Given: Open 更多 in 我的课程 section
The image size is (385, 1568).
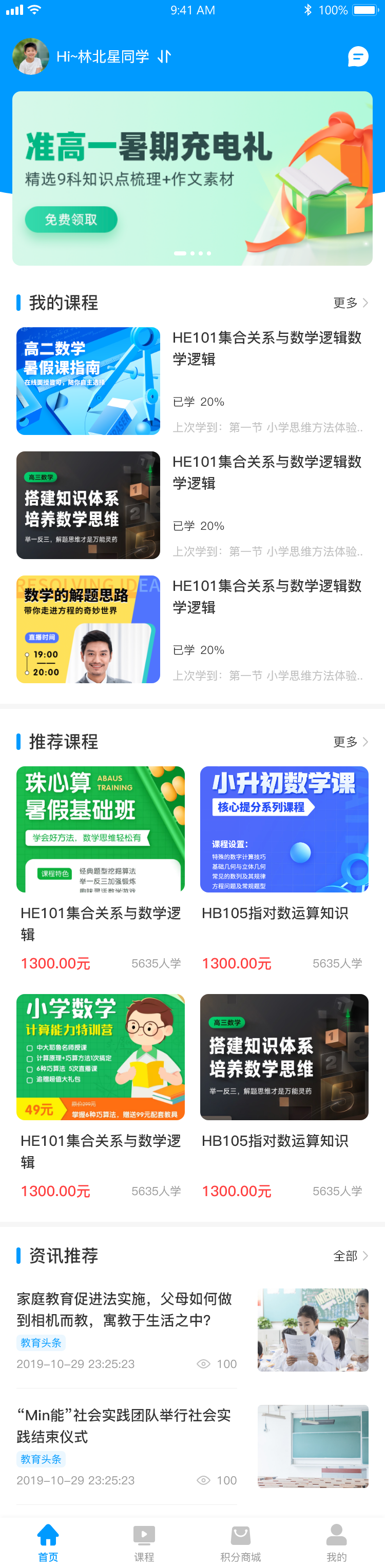Looking at the screenshot, I should (x=350, y=303).
